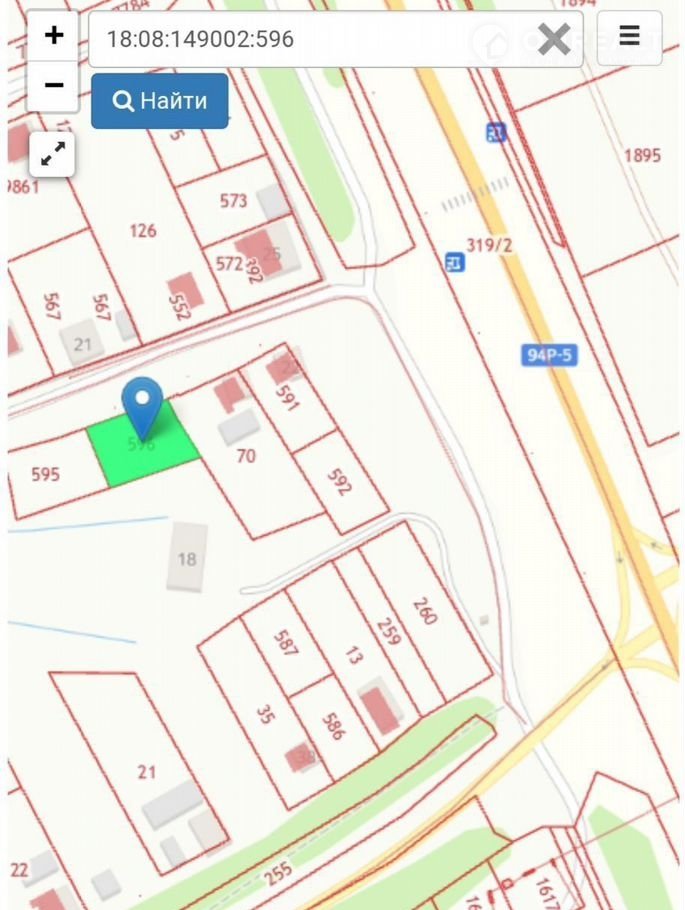Zoom in on the map
Image resolution: width=685 pixels, height=910 pixels.
click(53, 37)
